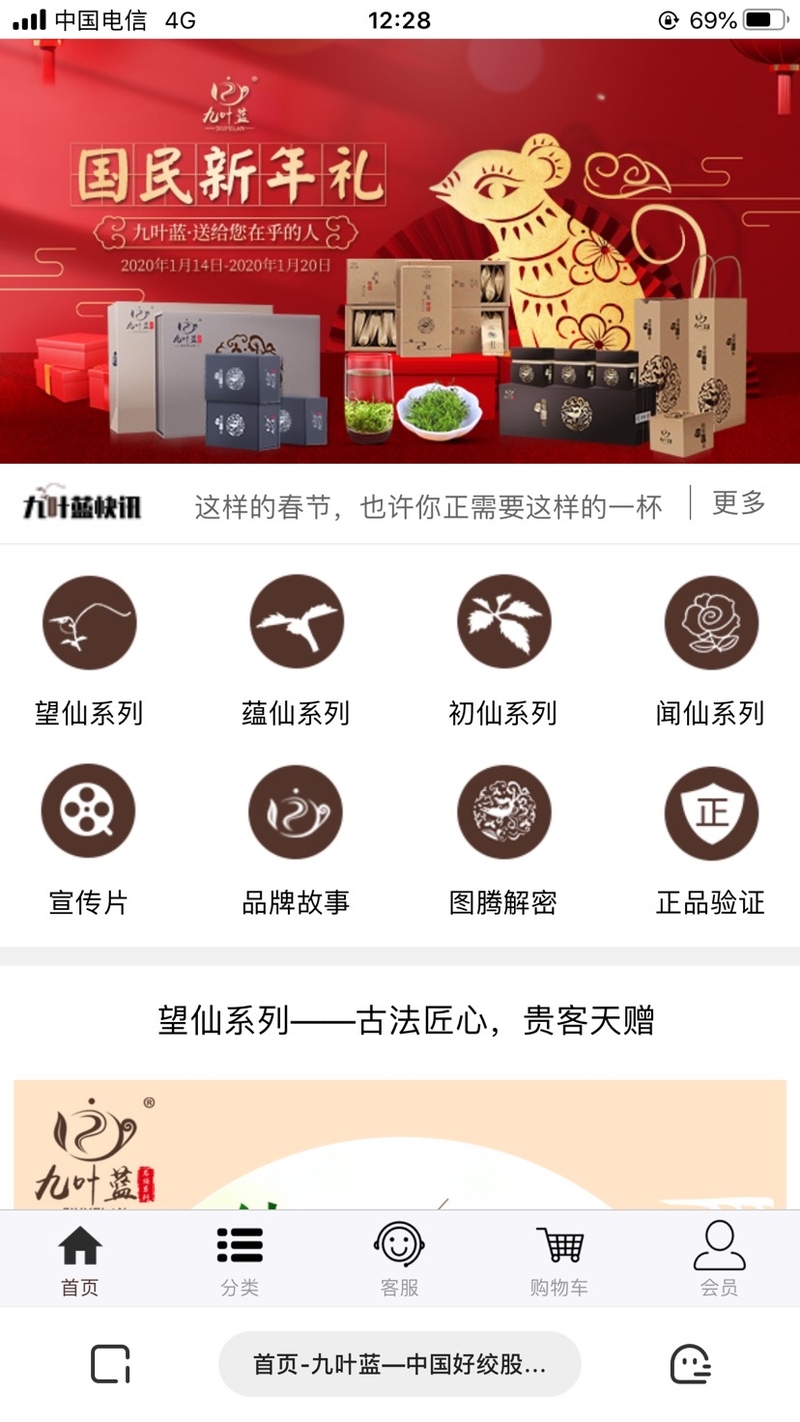Image resolution: width=800 pixels, height=1422 pixels.
Task: Tap the page title address bar
Action: (x=399, y=1364)
